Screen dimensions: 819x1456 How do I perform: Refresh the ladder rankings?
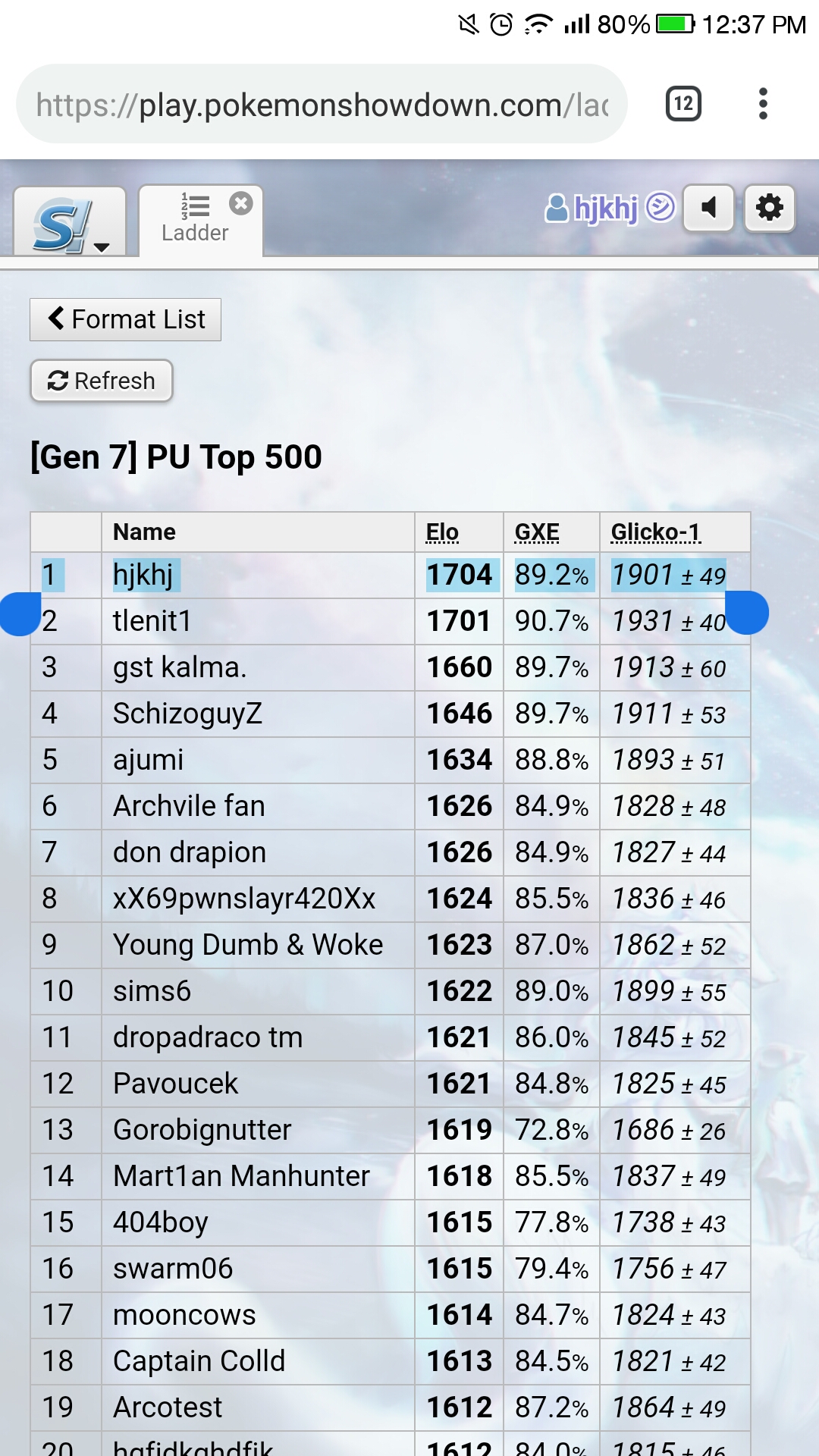[x=102, y=381]
